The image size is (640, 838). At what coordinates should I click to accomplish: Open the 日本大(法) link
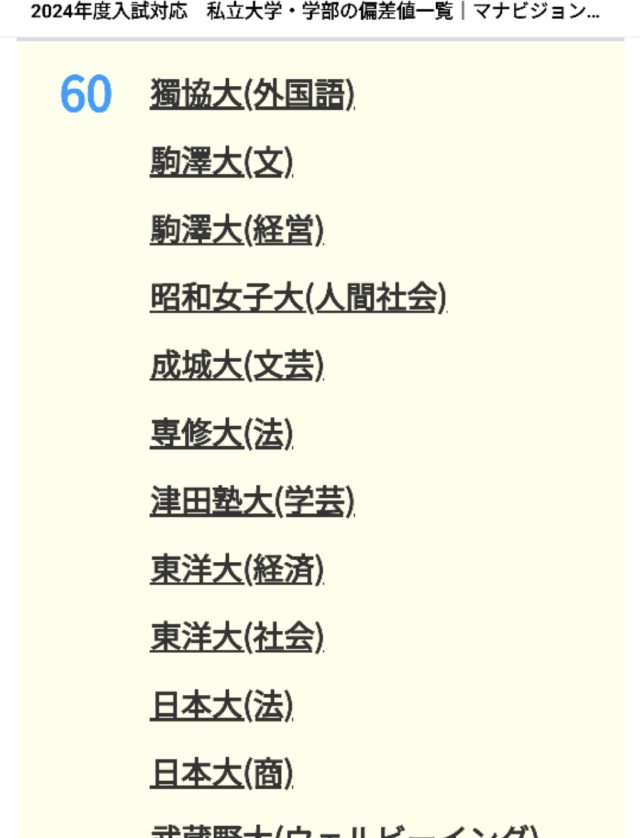coord(221,705)
